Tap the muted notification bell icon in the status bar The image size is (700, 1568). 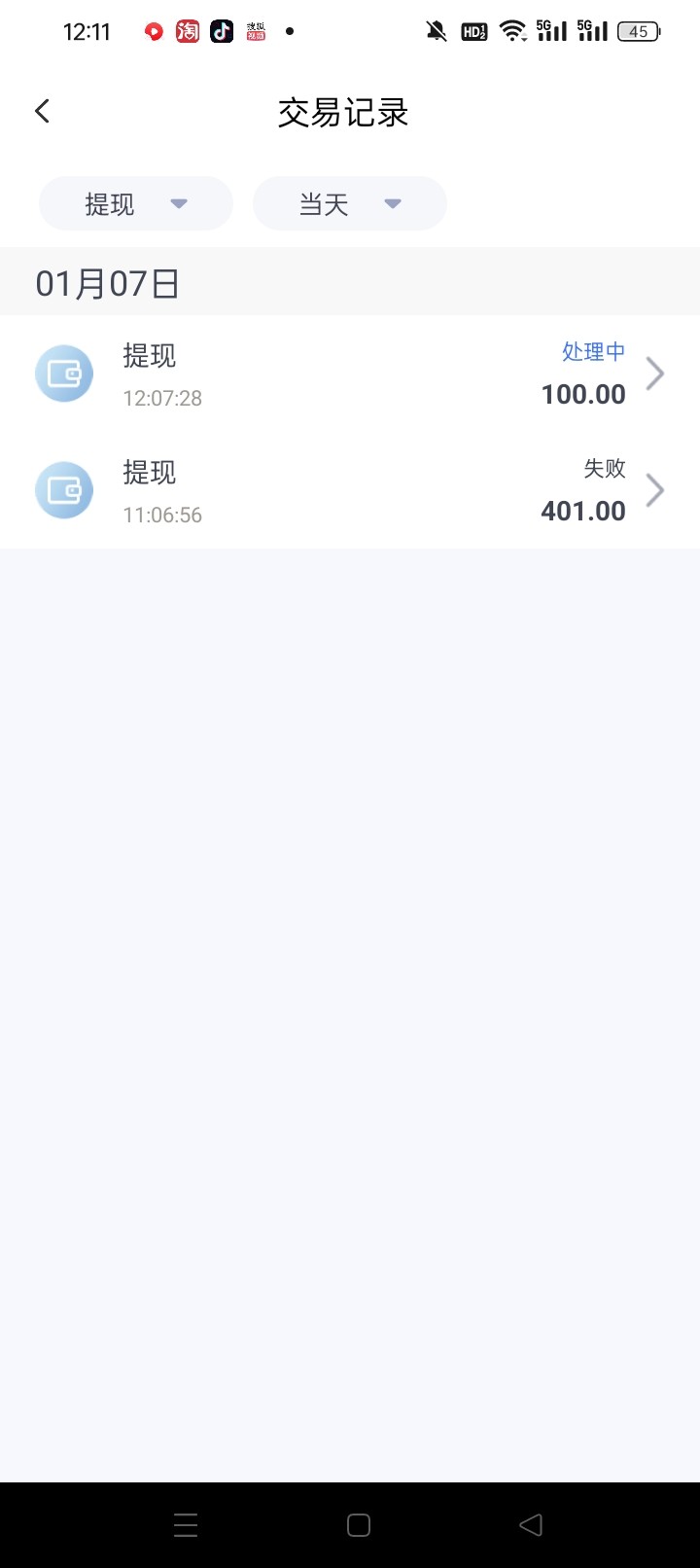coord(435,30)
